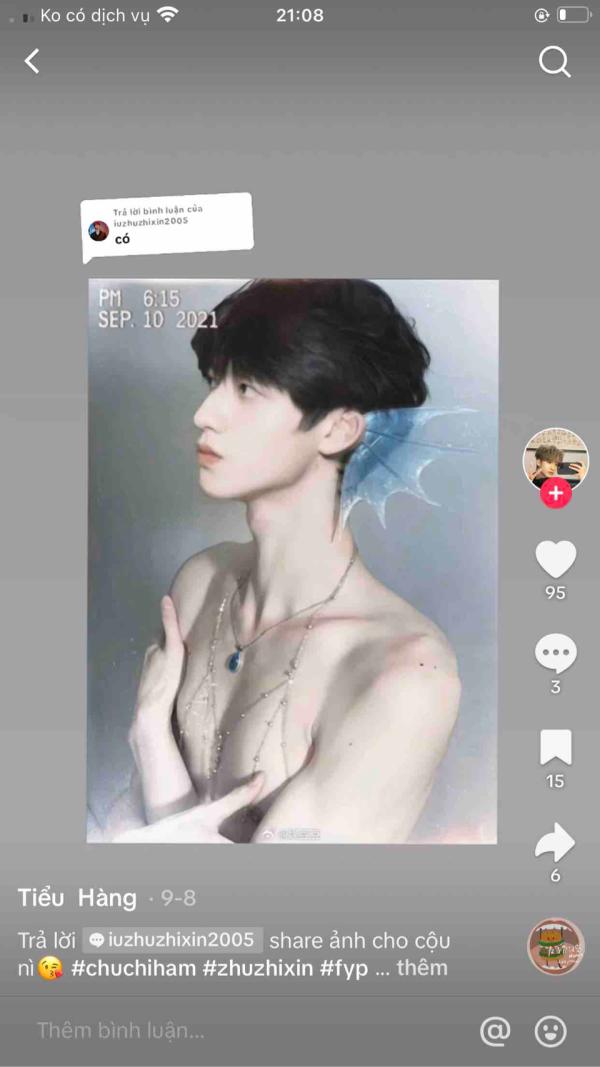
Task: Open search with the magnifier icon
Action: click(x=554, y=62)
